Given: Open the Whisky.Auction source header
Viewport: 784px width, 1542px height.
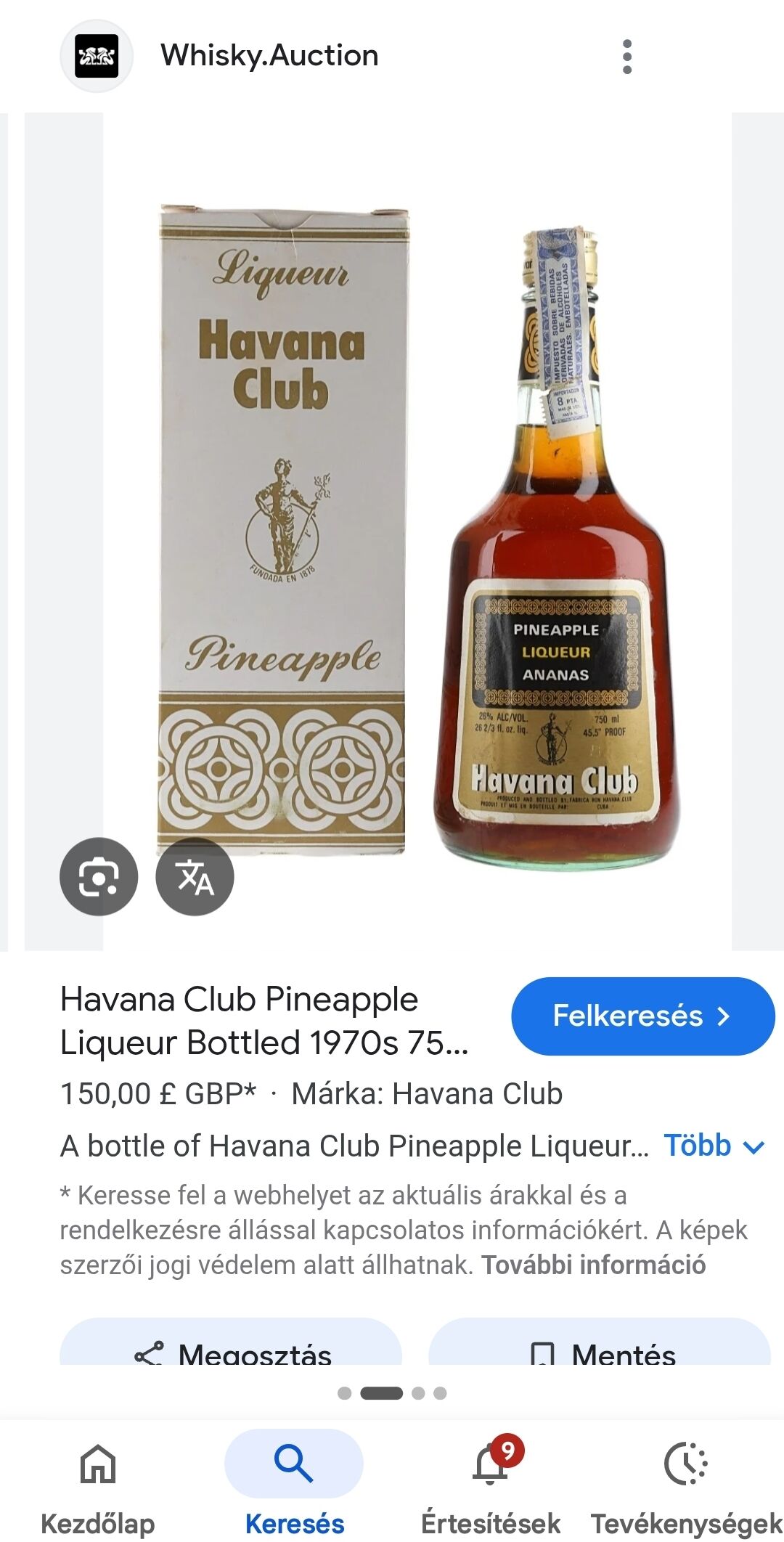Looking at the screenshot, I should 269,56.
